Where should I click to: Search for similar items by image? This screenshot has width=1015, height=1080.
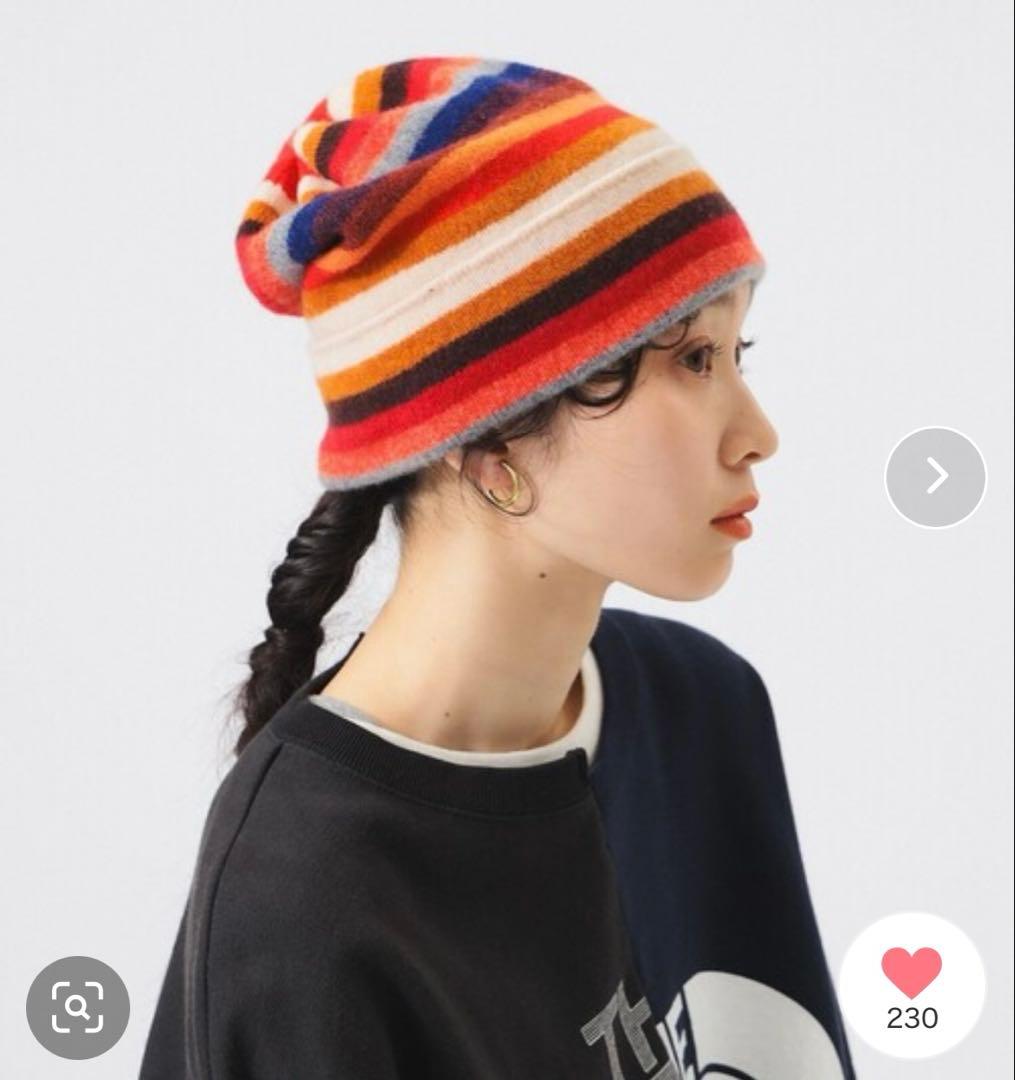pos(78,1007)
